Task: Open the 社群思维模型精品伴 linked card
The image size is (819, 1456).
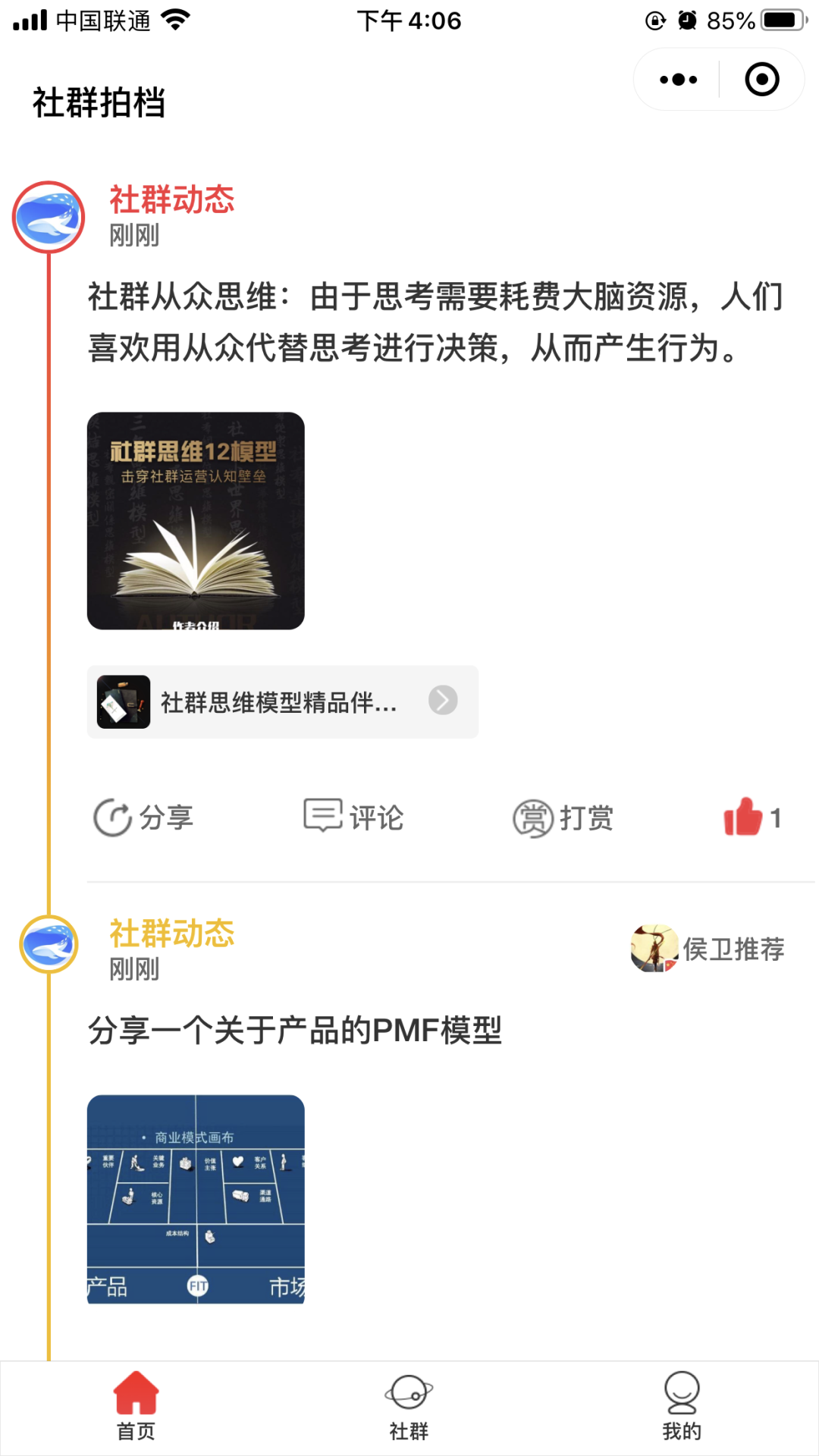Action: point(282,701)
